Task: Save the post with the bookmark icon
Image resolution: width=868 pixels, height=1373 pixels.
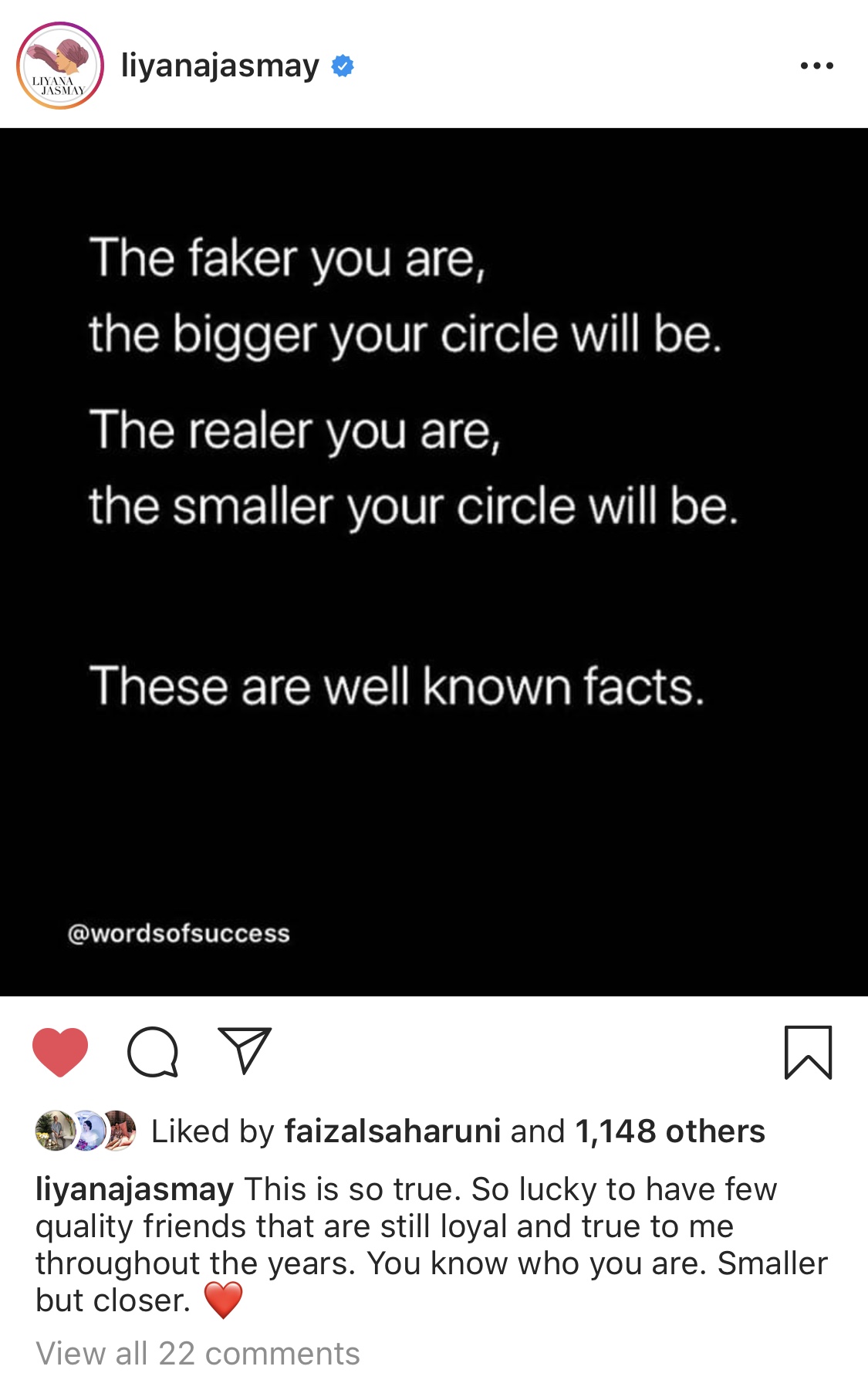Action: point(808,1052)
